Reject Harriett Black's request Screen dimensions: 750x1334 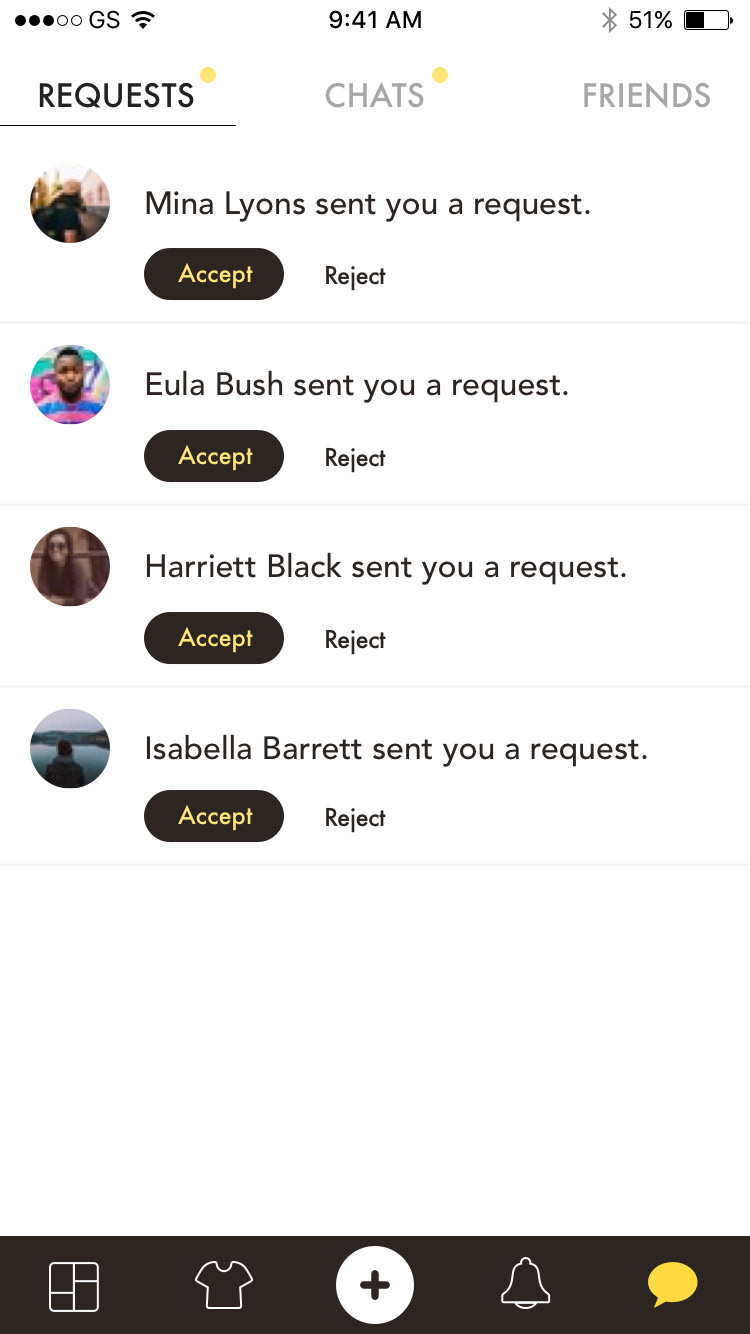click(355, 640)
